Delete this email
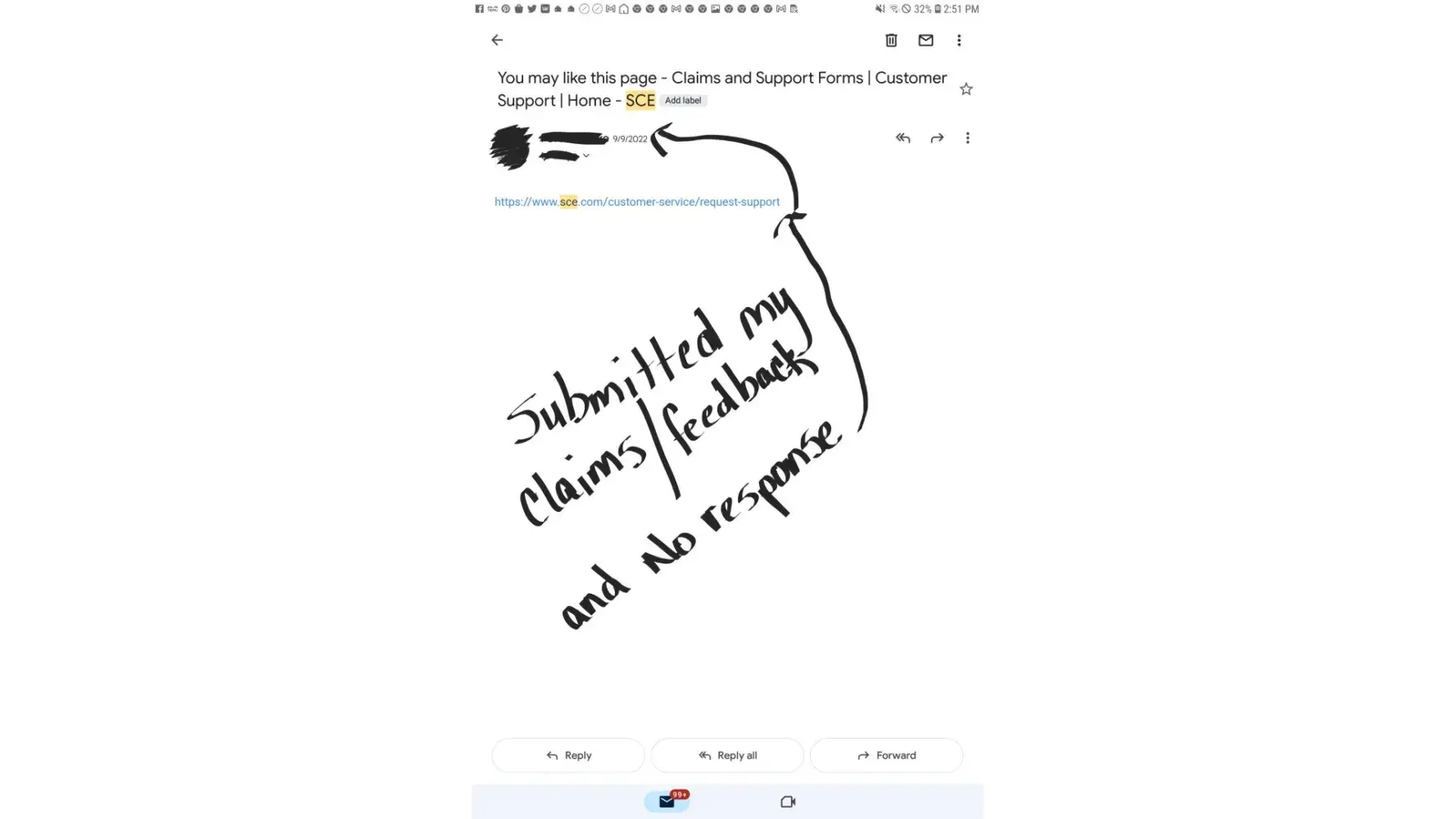Image resolution: width=1456 pixels, height=819 pixels. click(x=891, y=40)
